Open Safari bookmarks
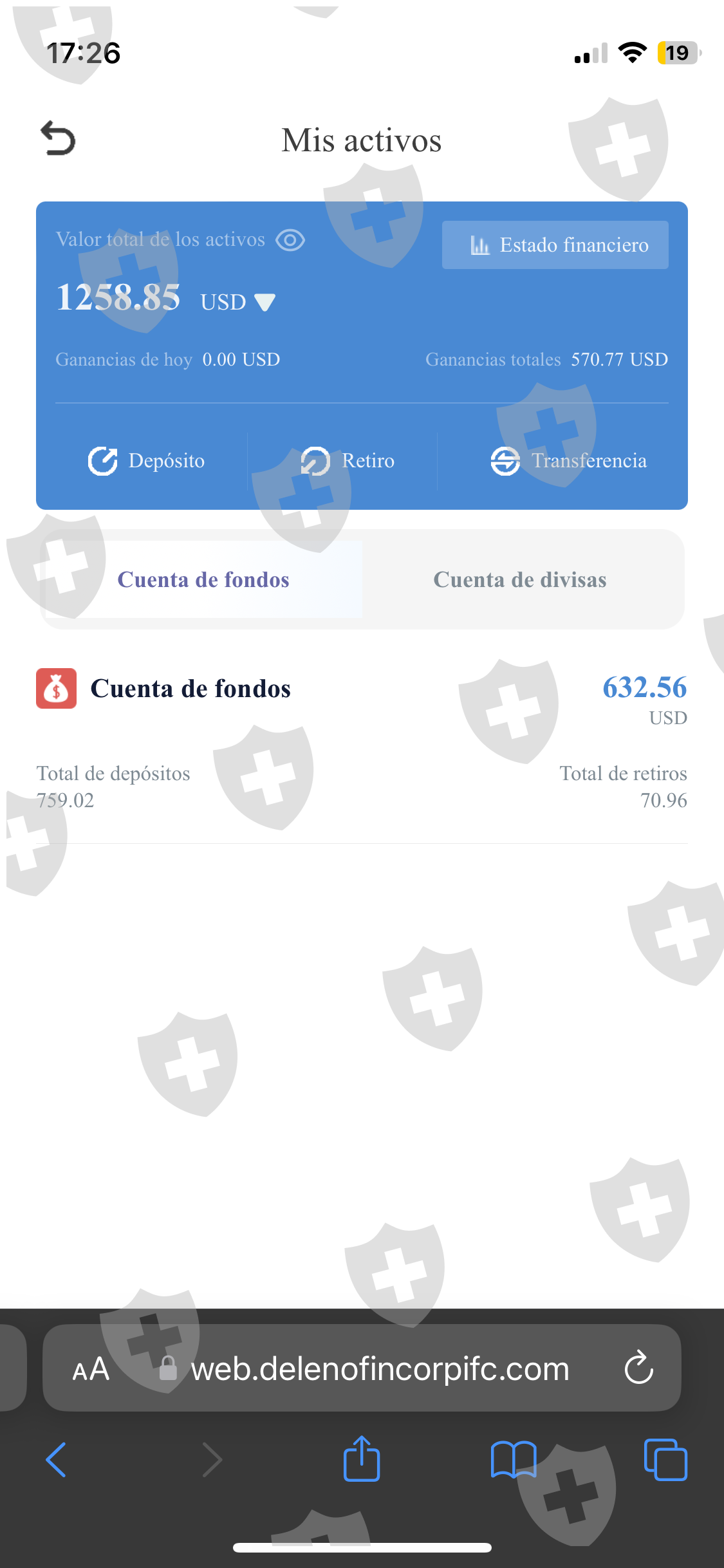724x1568 pixels. click(513, 1459)
